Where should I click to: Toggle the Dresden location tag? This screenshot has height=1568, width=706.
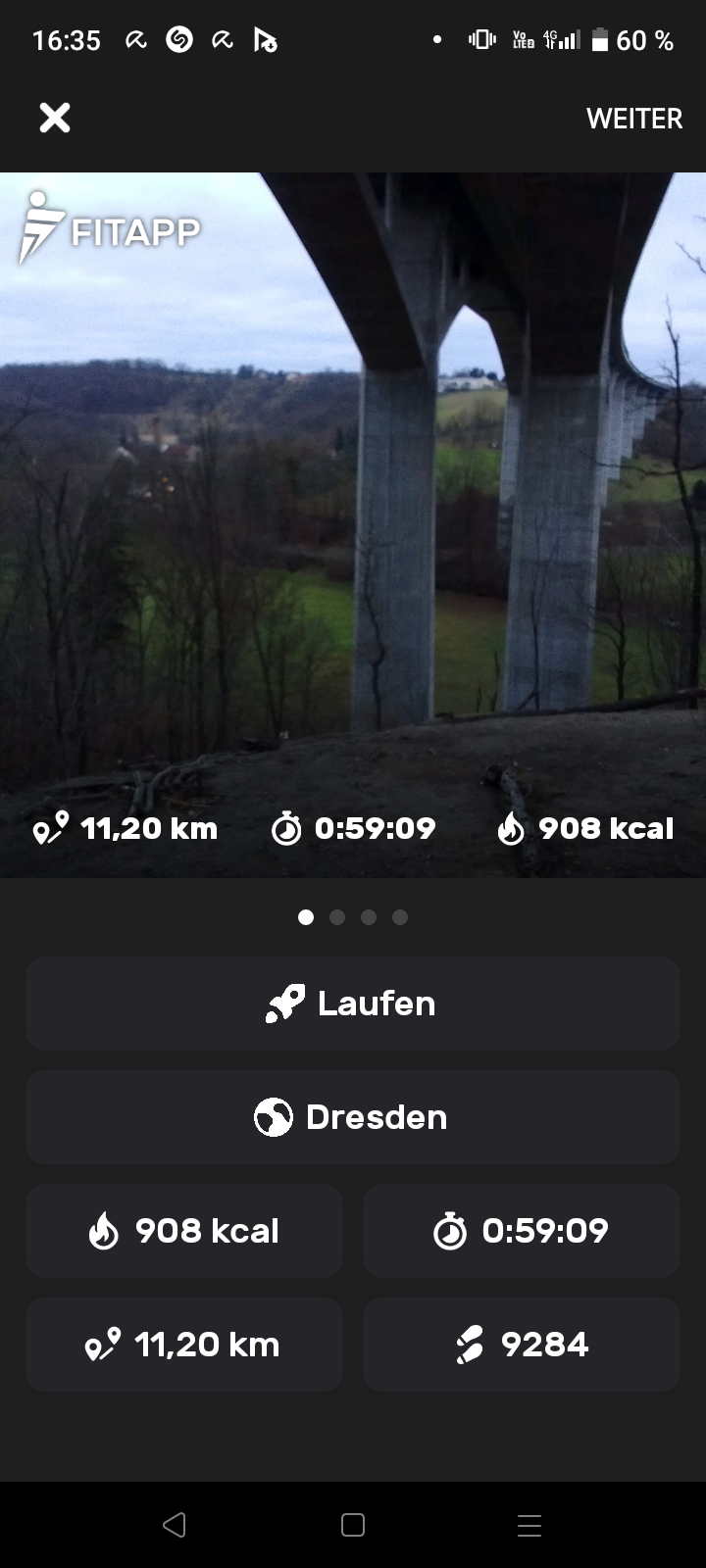coord(353,1117)
